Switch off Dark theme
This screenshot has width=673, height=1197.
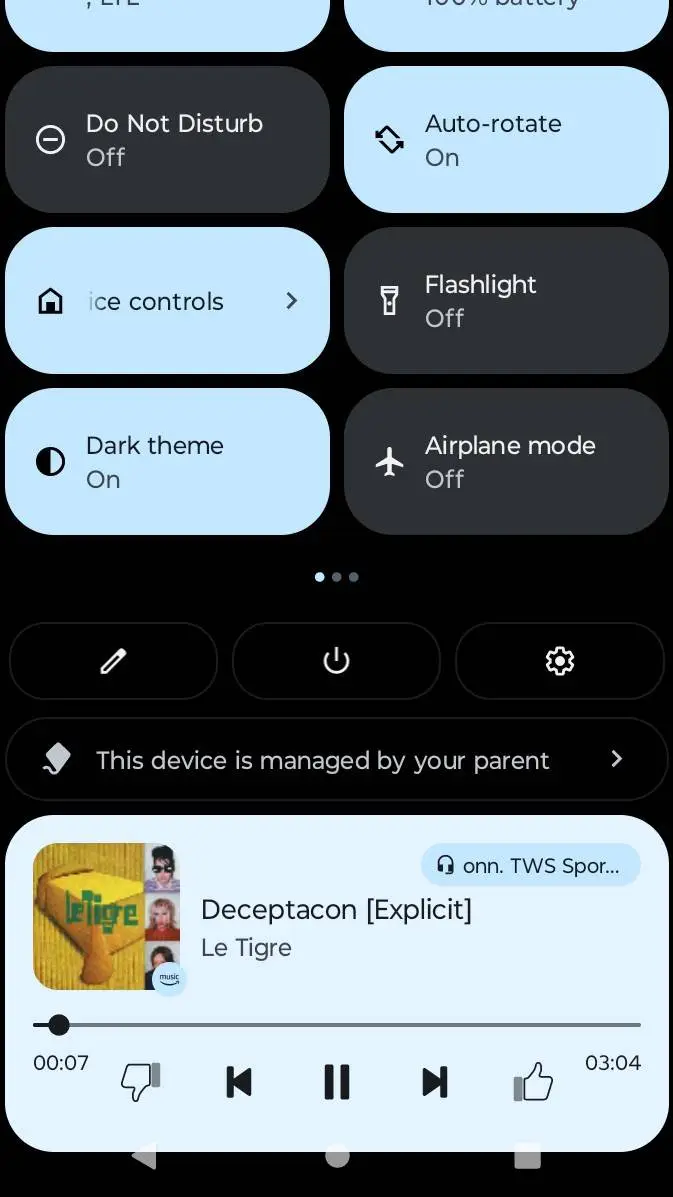(x=167, y=462)
